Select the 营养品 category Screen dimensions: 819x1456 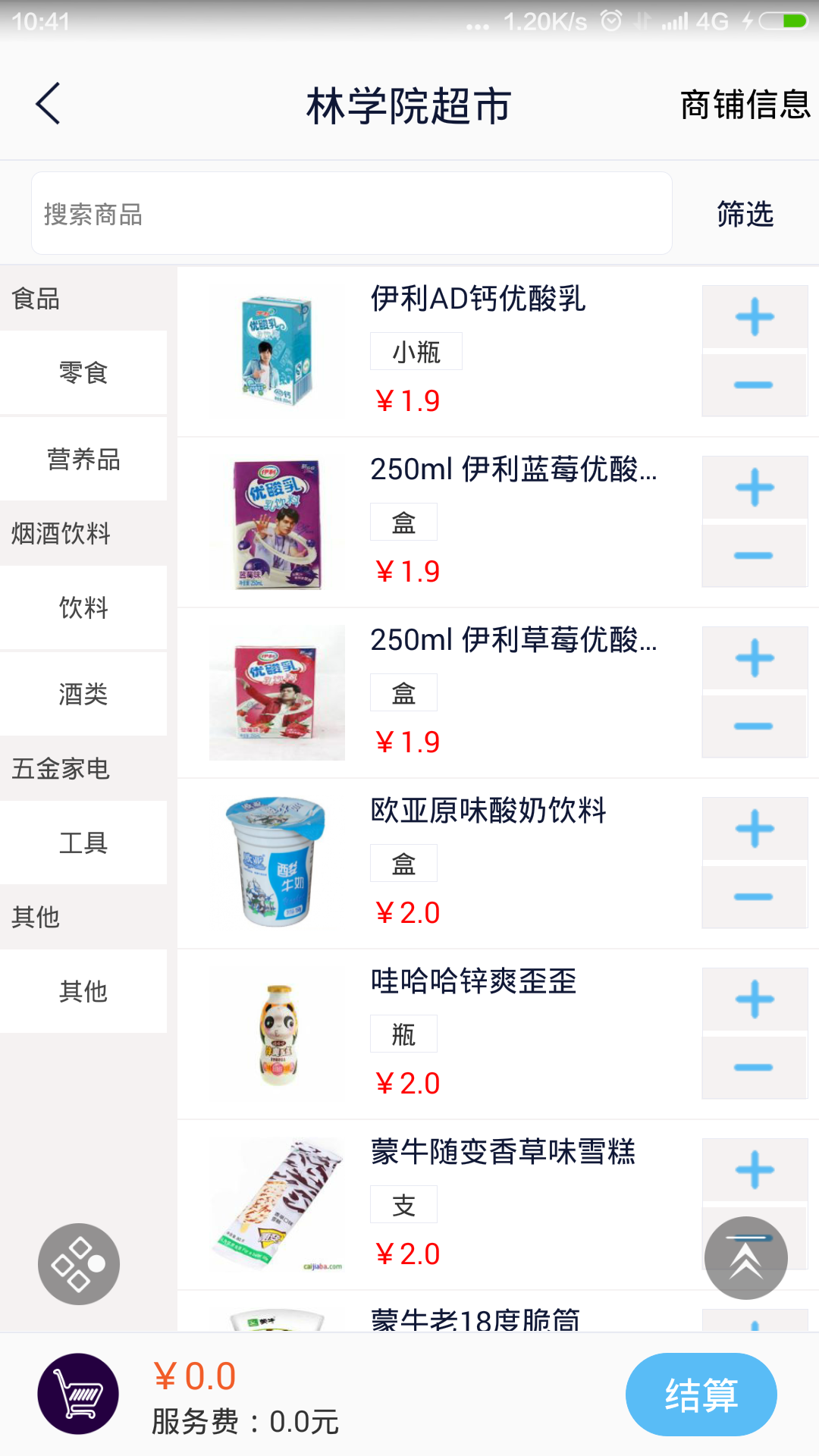83,460
